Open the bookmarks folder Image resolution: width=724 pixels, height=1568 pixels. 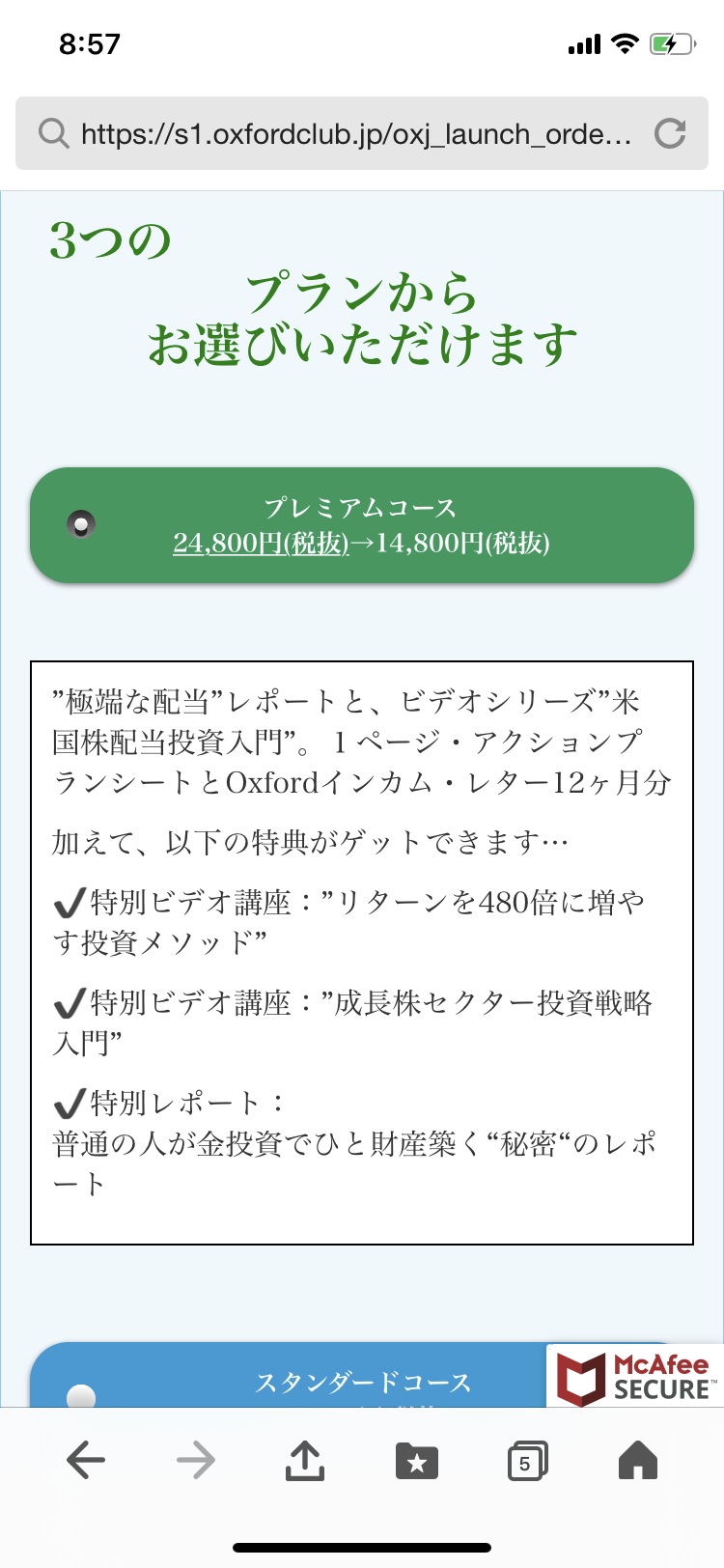pyautogui.click(x=417, y=1461)
